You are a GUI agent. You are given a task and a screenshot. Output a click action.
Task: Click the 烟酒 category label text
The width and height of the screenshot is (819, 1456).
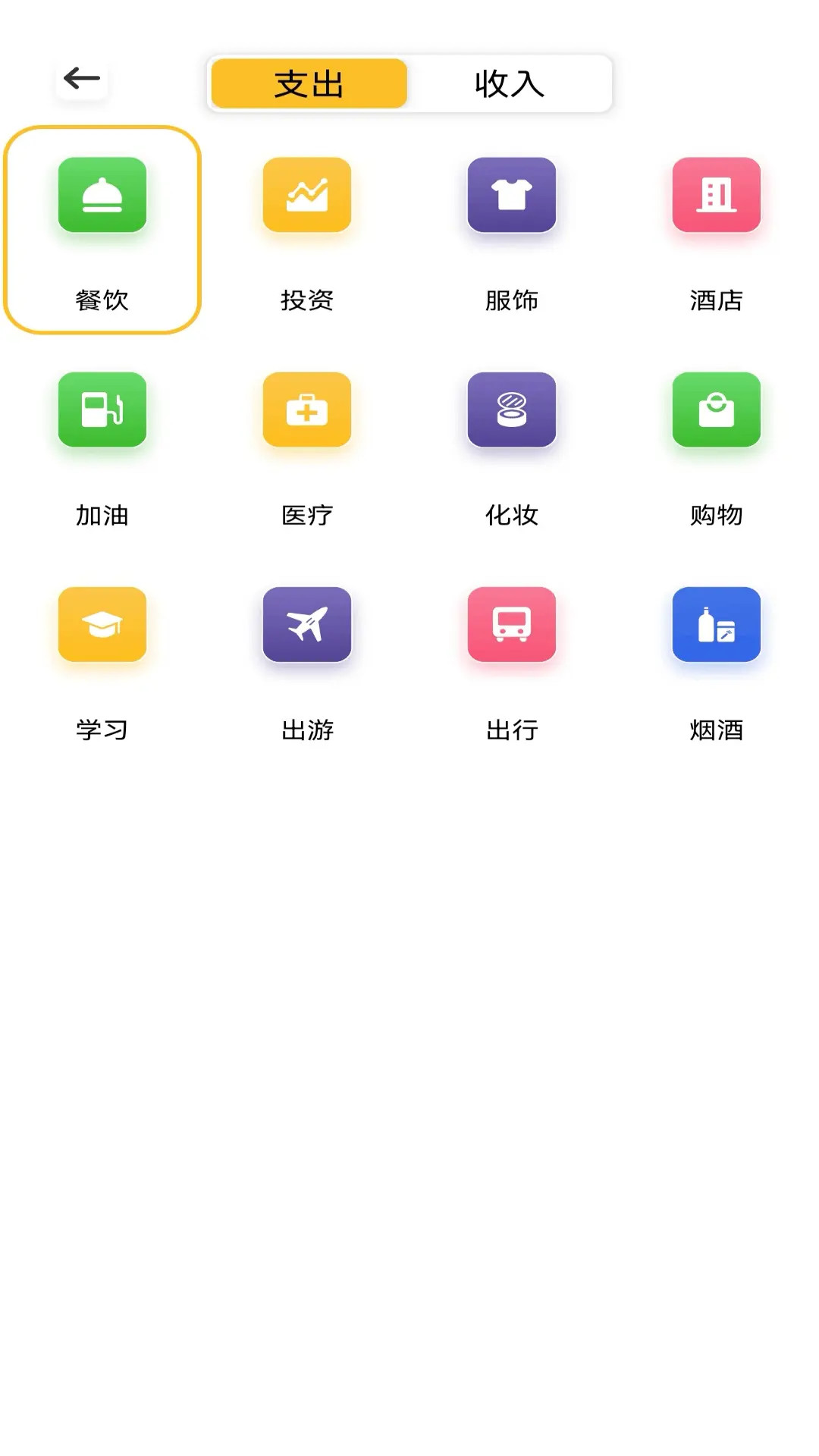(x=715, y=730)
